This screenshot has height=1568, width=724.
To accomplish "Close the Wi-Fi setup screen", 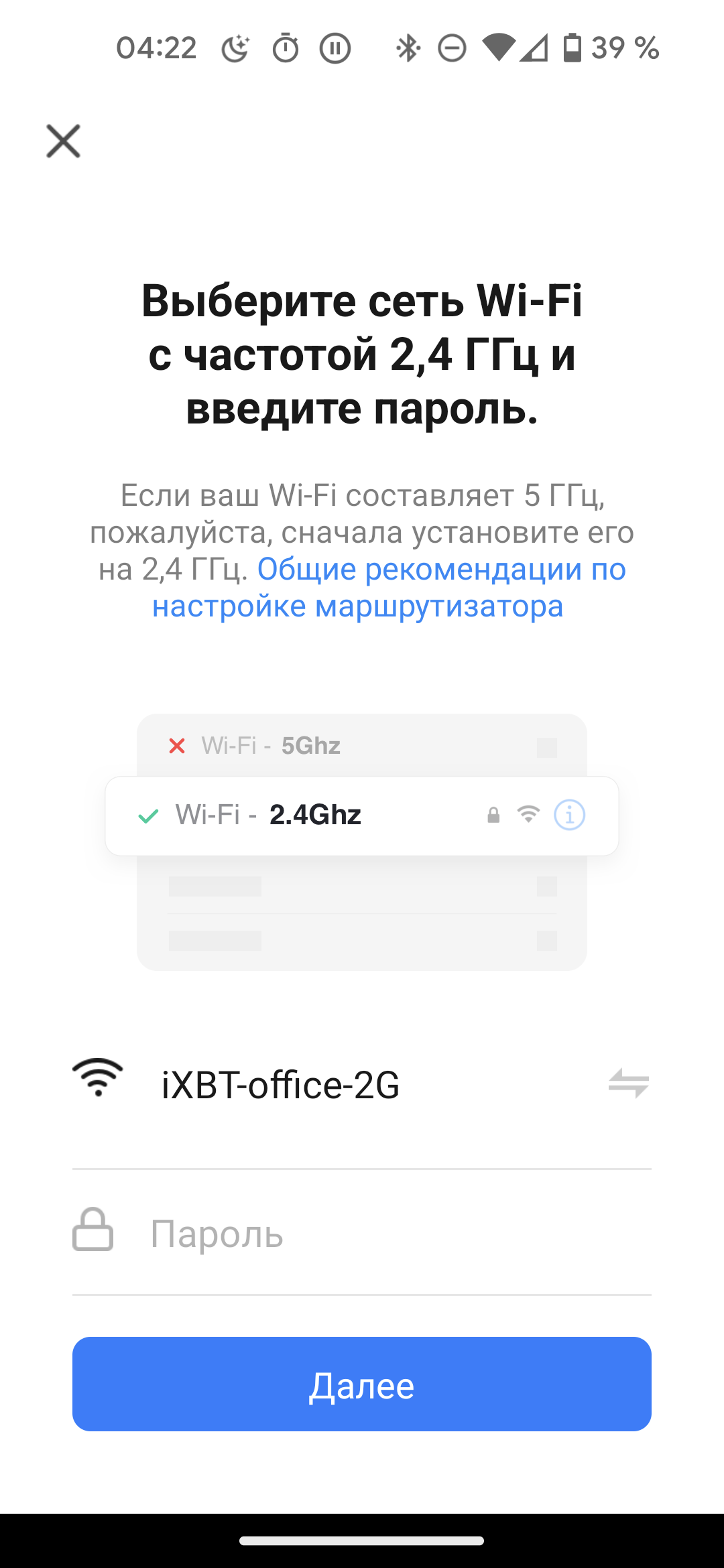I will pos(64,141).
